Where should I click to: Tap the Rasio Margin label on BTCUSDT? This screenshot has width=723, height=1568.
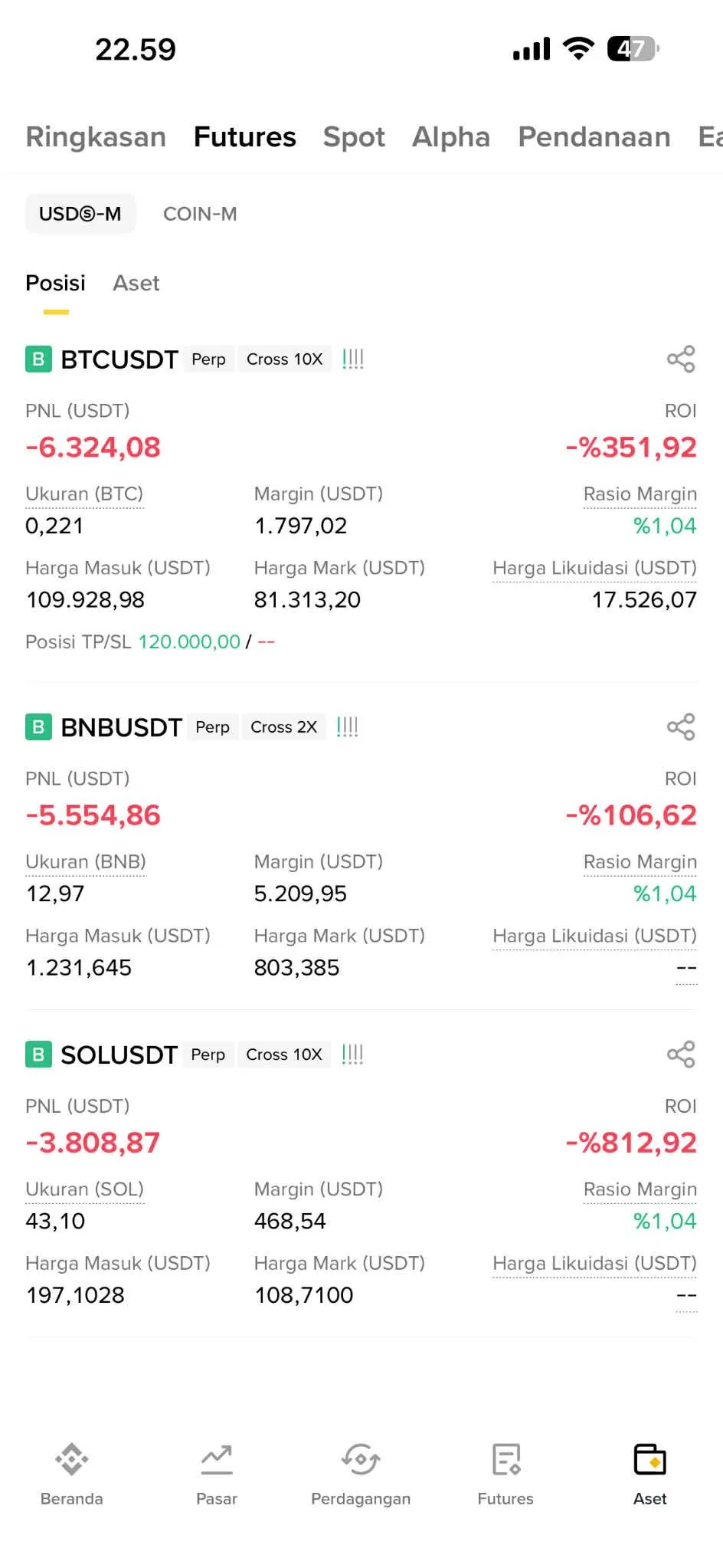640,494
